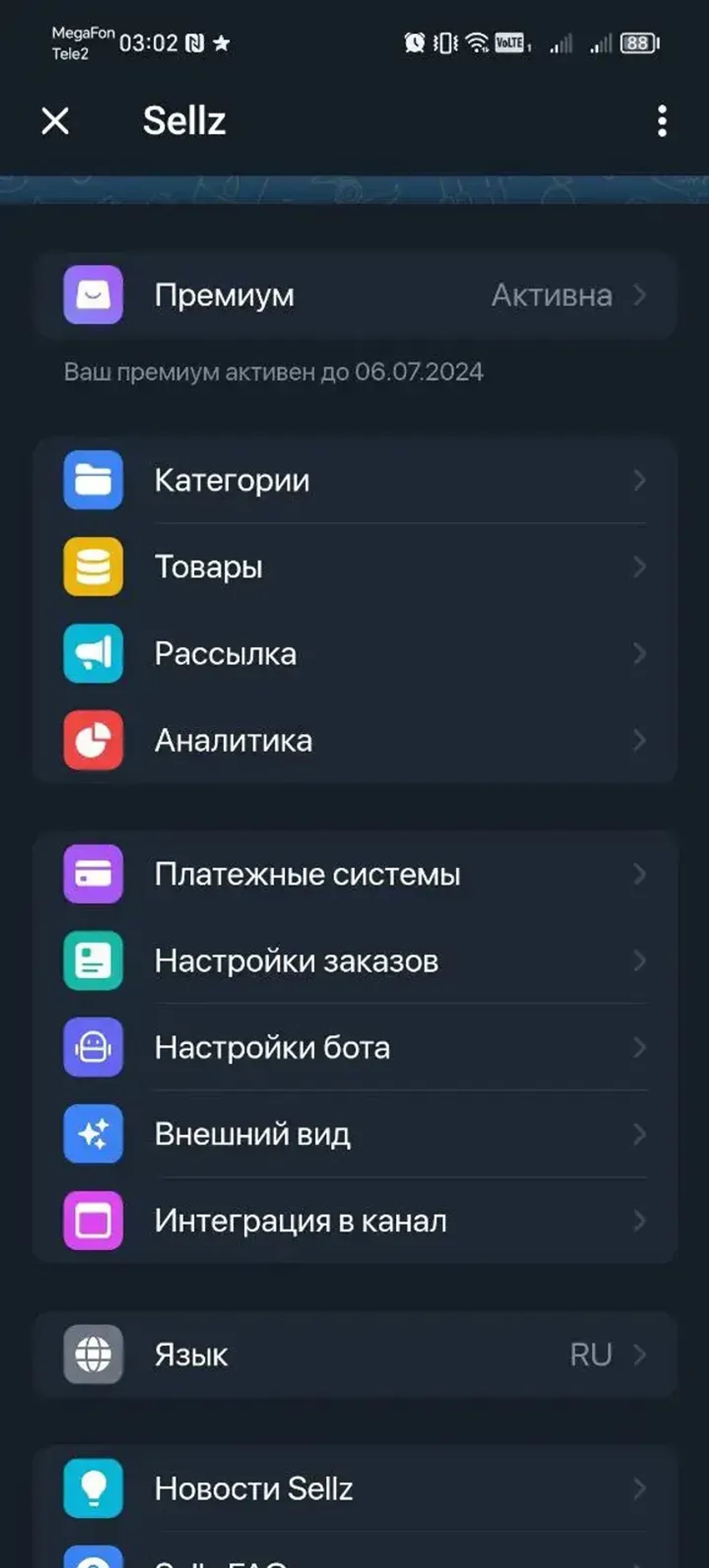Click the Новости Sellz lightbulb icon
Screen dimensions: 709x1568
pyautogui.click(x=93, y=1490)
